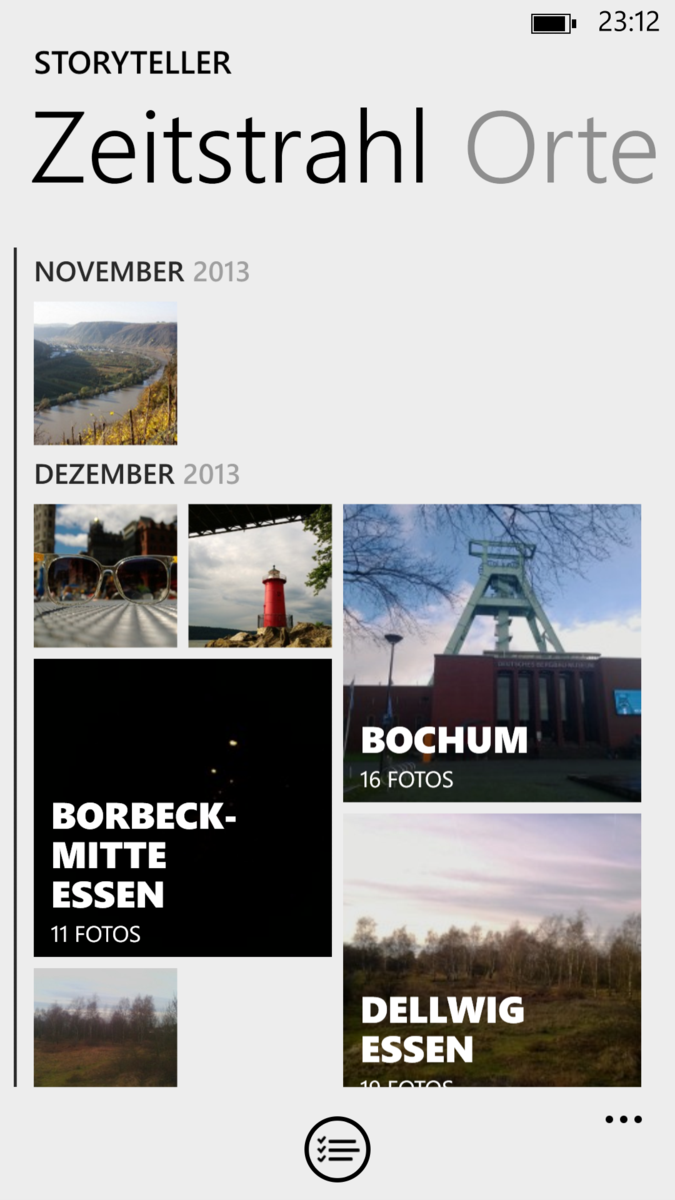675x1200 pixels.
Task: Open the three-dot overflow menu
Action: (623, 1119)
